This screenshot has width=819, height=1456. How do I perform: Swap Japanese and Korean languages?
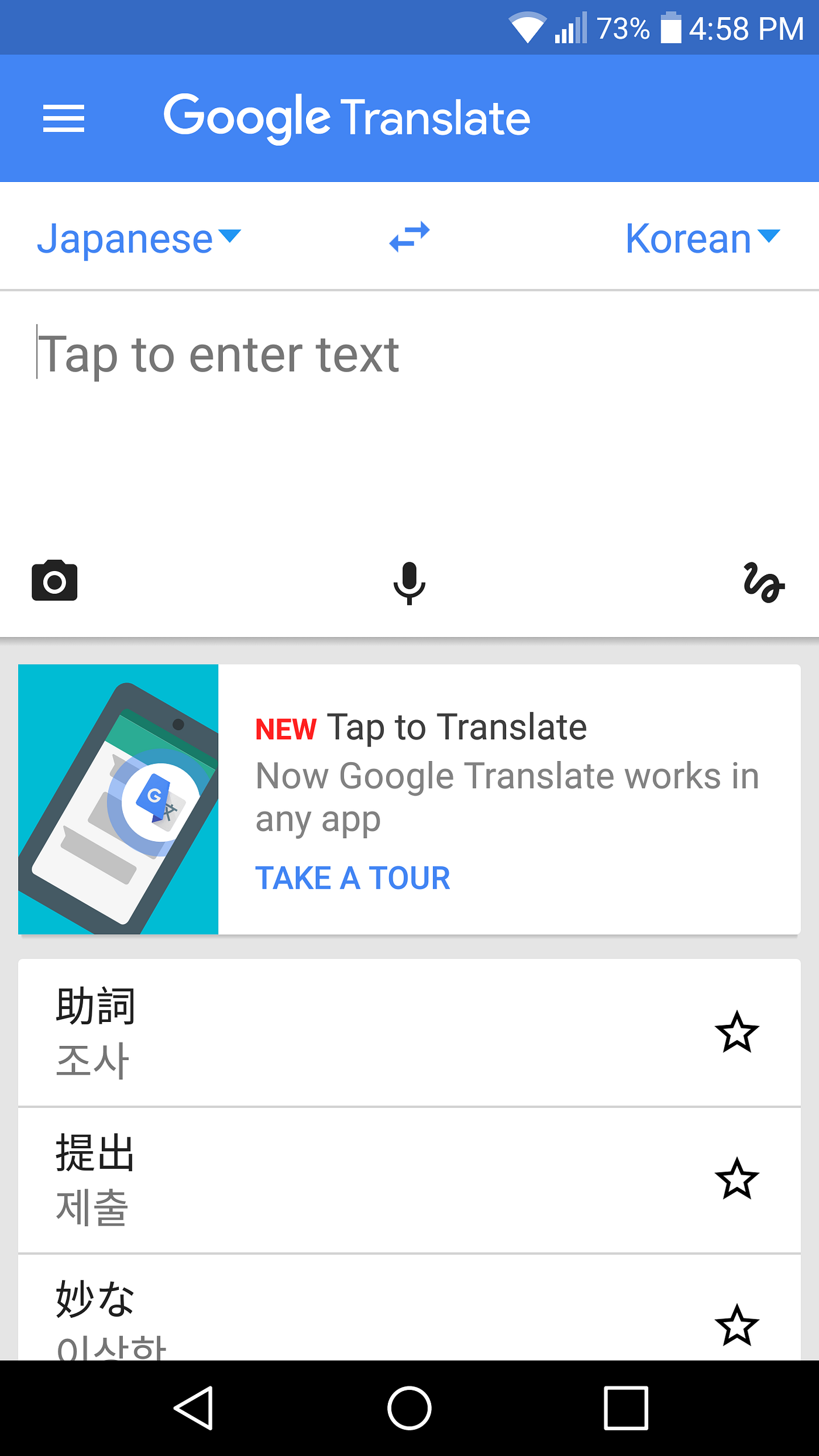(x=409, y=237)
